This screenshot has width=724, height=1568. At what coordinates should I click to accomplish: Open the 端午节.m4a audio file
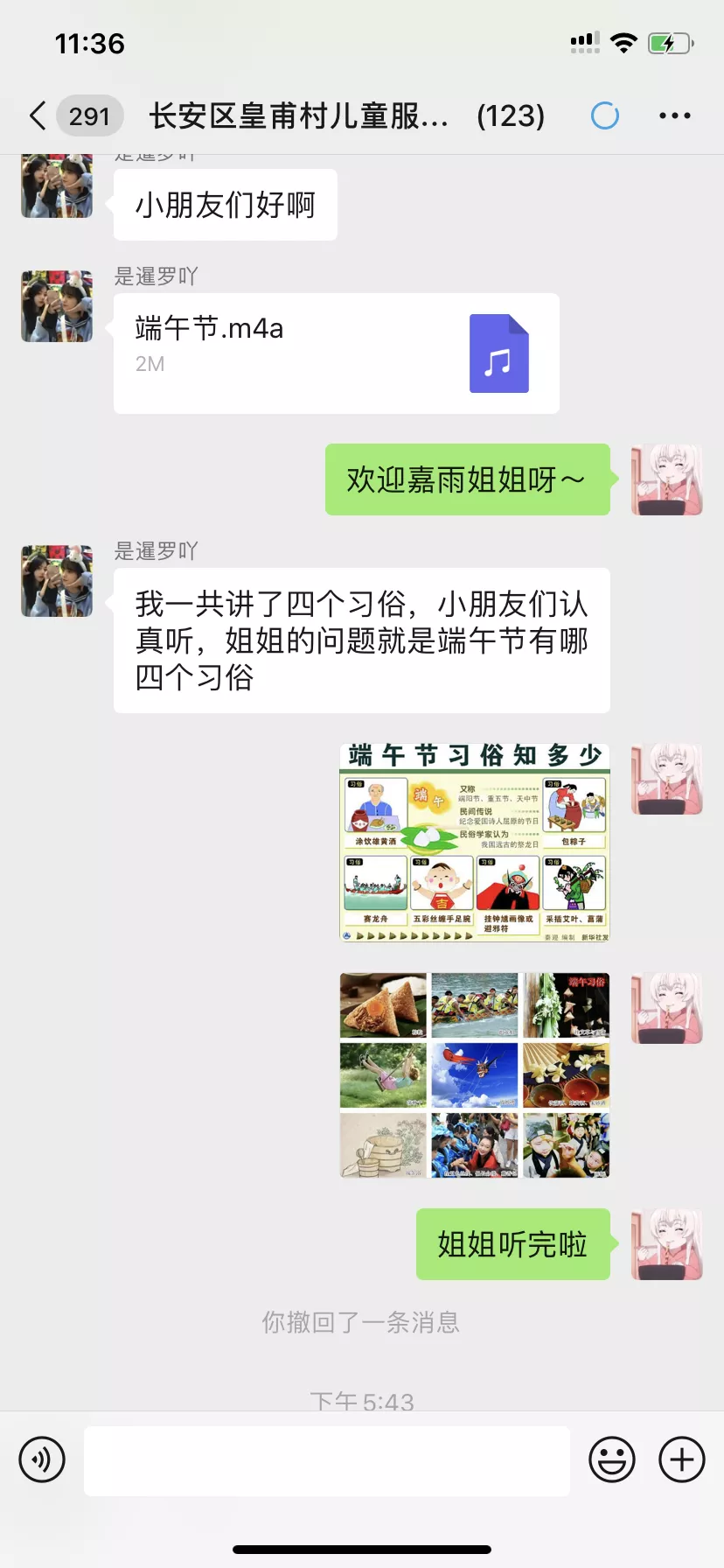coord(336,353)
